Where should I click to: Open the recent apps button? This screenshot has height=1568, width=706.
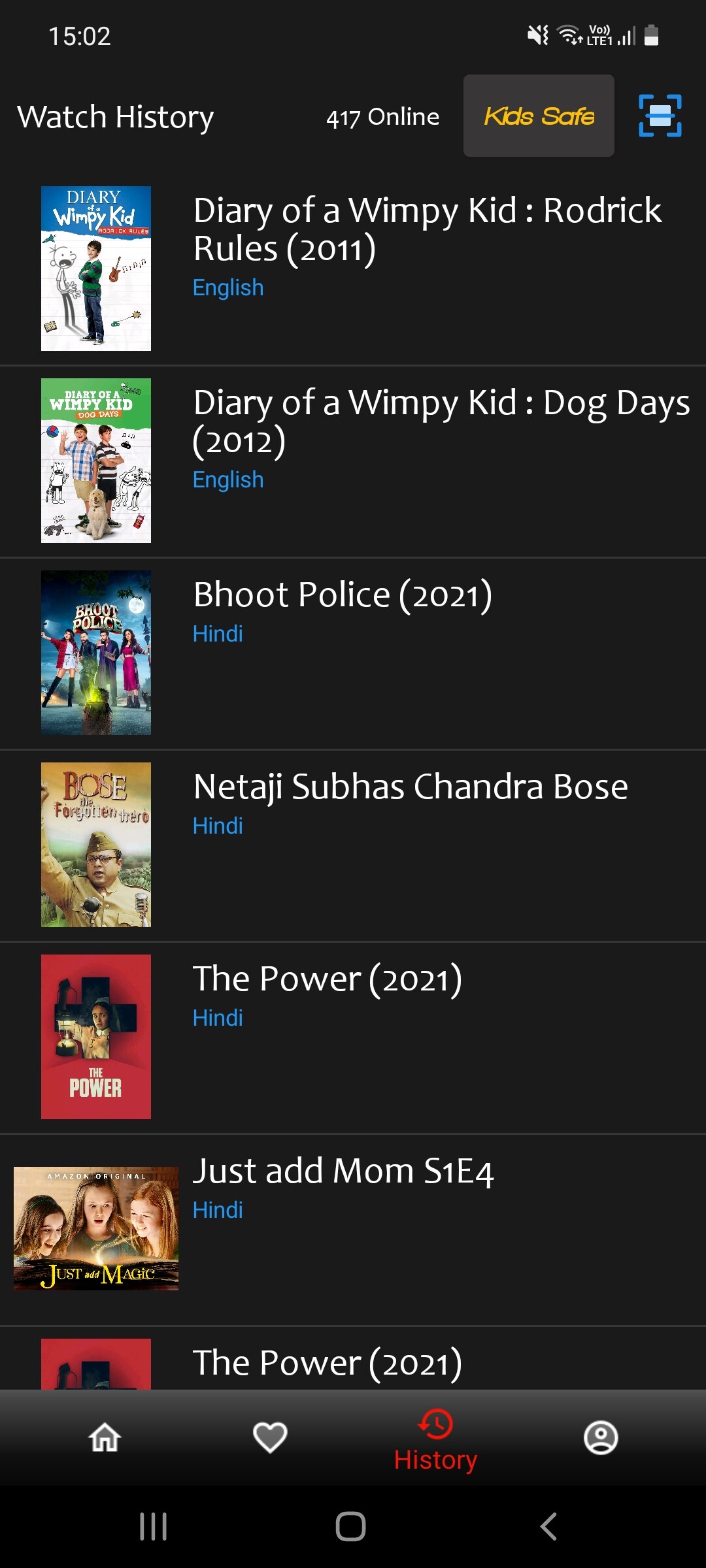[154, 1526]
